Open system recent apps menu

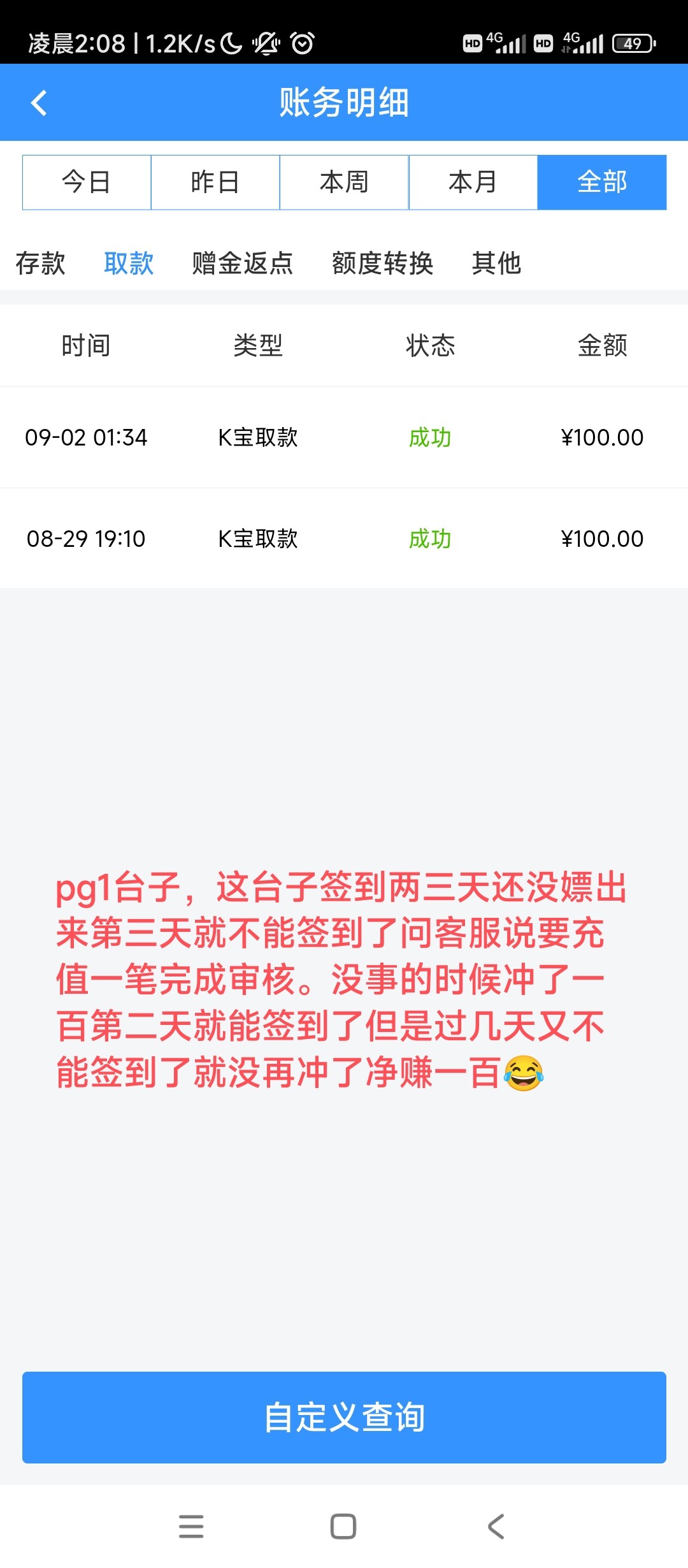[191, 1527]
